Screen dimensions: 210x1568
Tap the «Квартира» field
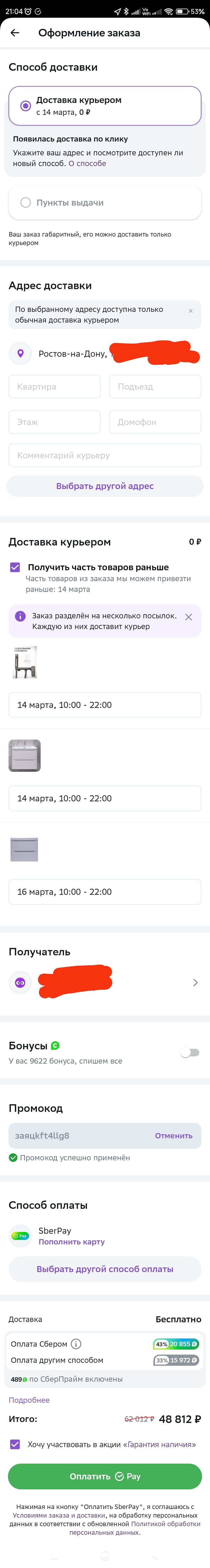54,387
